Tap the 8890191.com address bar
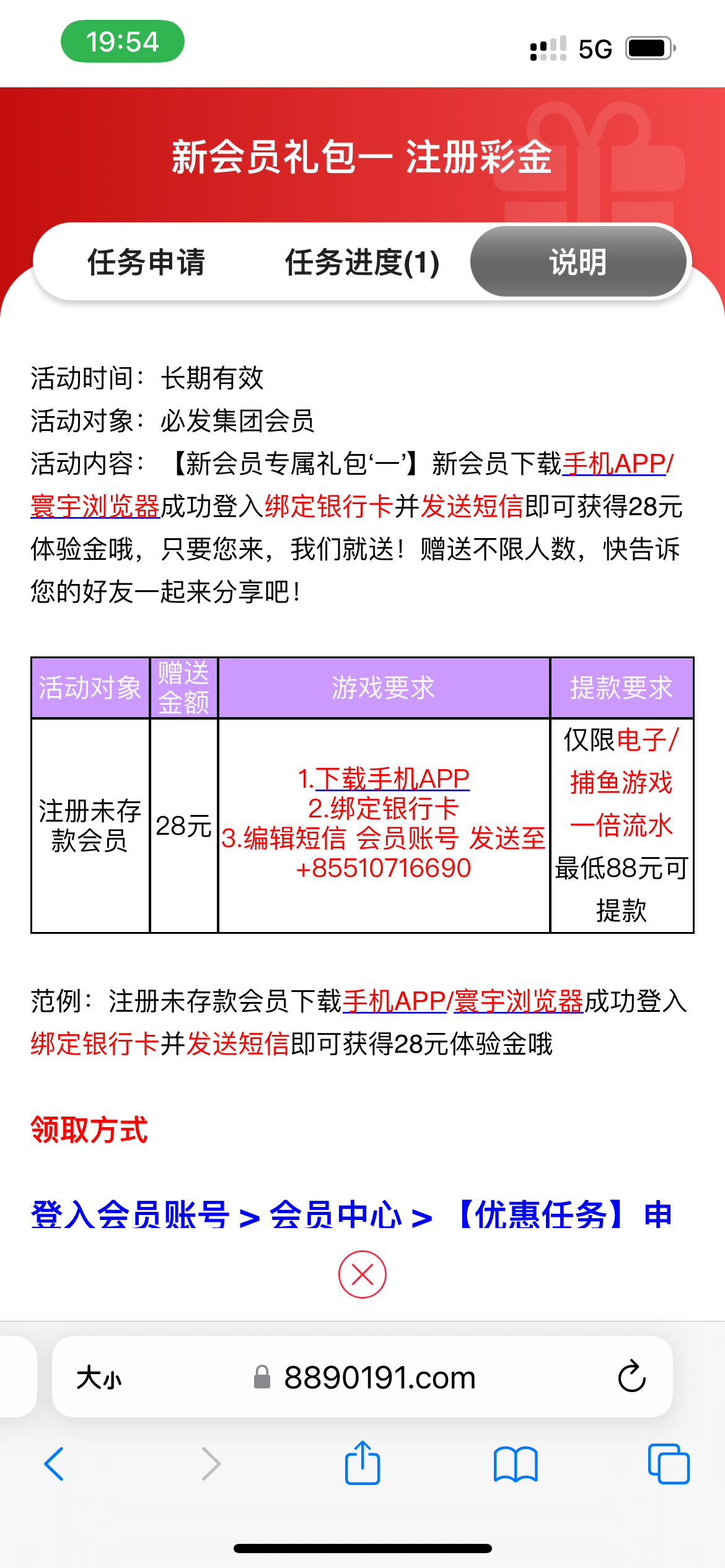Viewport: 725px width, 1568px height. [x=379, y=1378]
